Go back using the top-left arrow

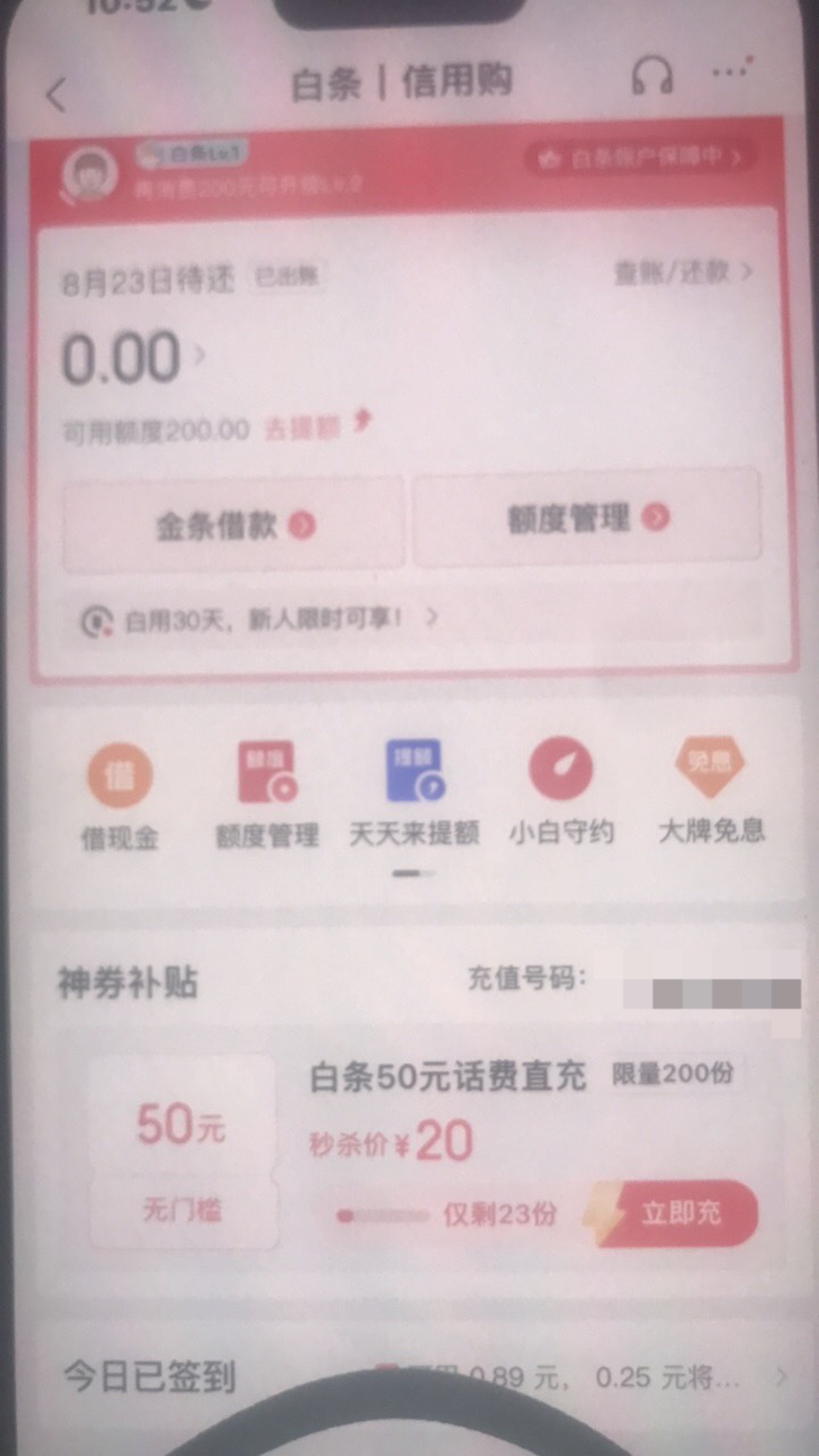[x=56, y=94]
